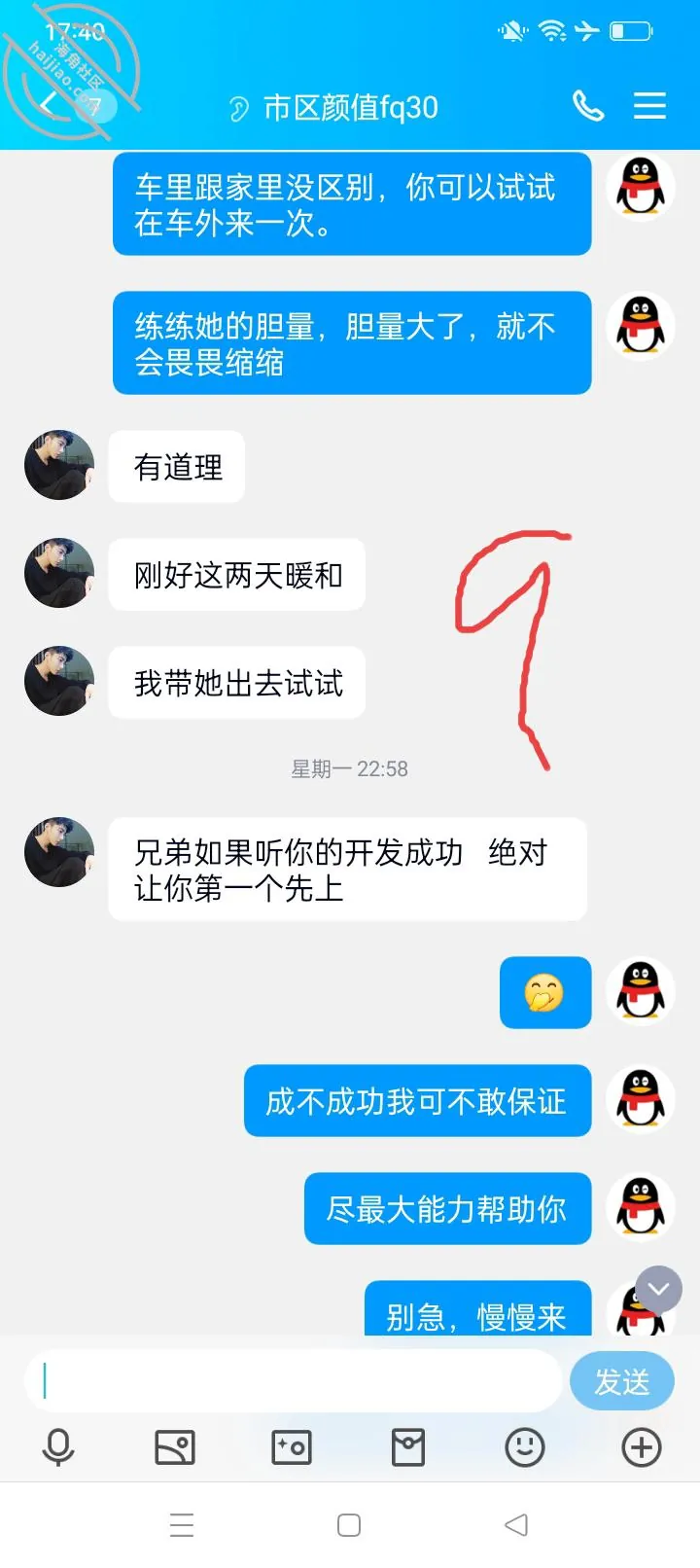Tap the 发送 send button
The height and width of the screenshot is (1568, 700).
tap(622, 1380)
